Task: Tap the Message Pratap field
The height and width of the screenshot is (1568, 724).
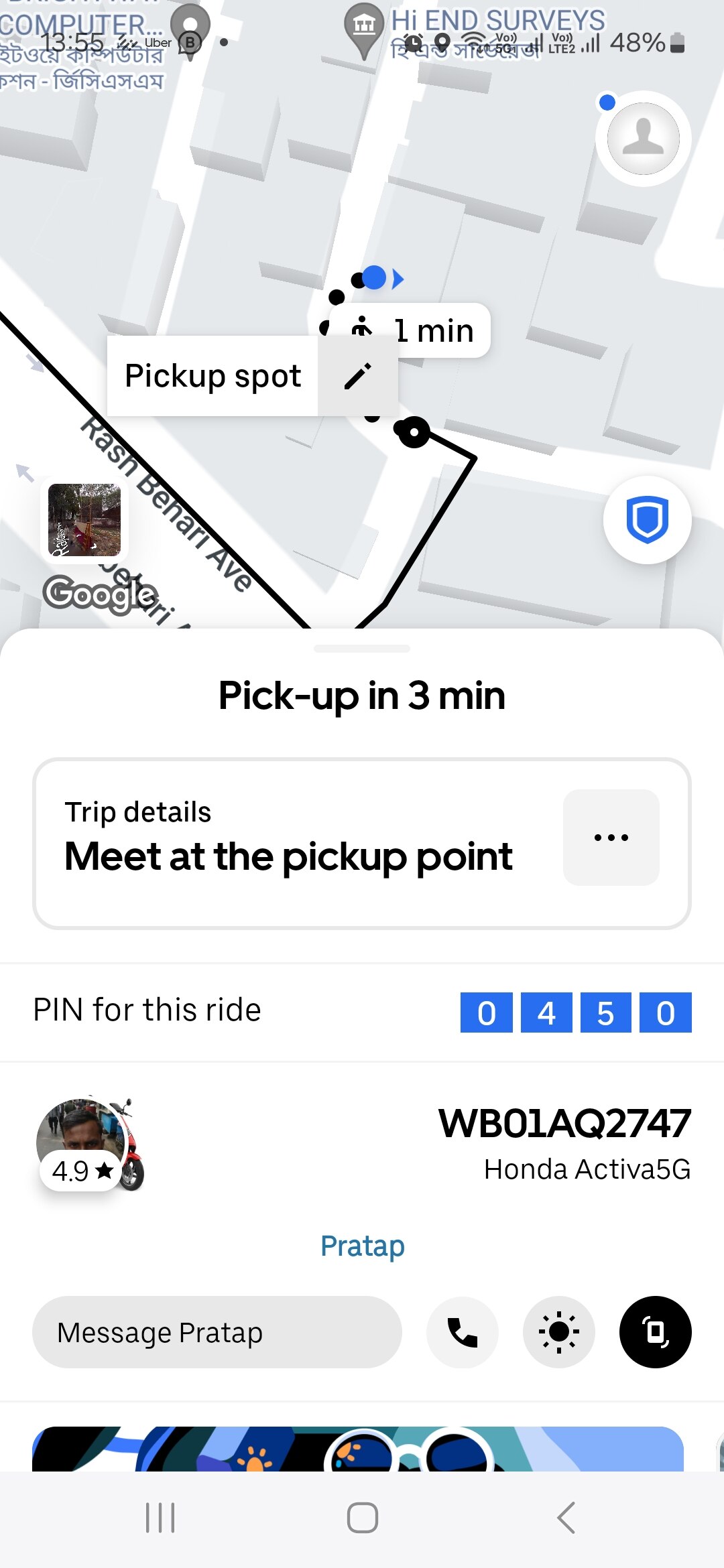Action: coord(217,1332)
